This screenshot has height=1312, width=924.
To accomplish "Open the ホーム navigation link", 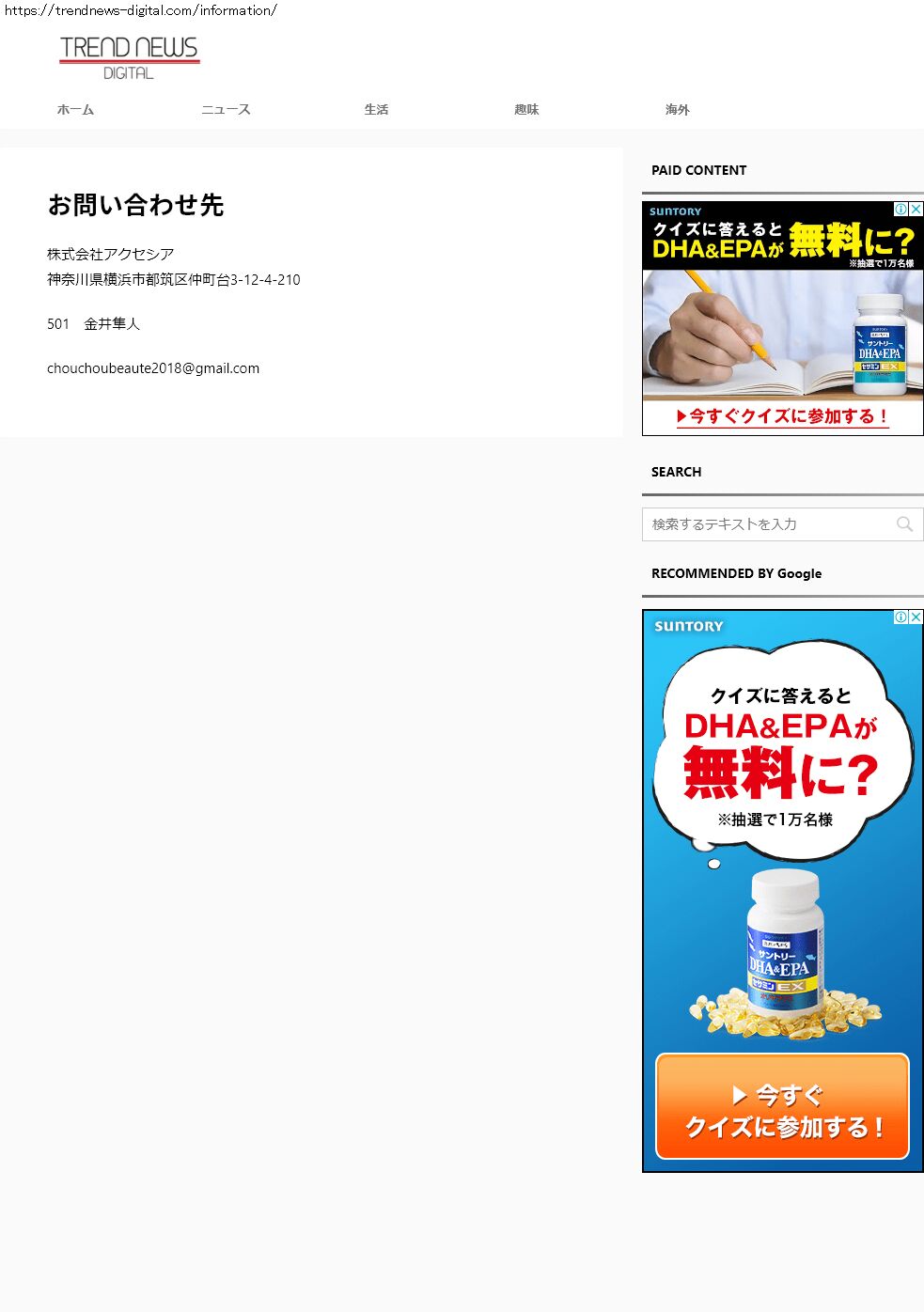I will tap(75, 110).
